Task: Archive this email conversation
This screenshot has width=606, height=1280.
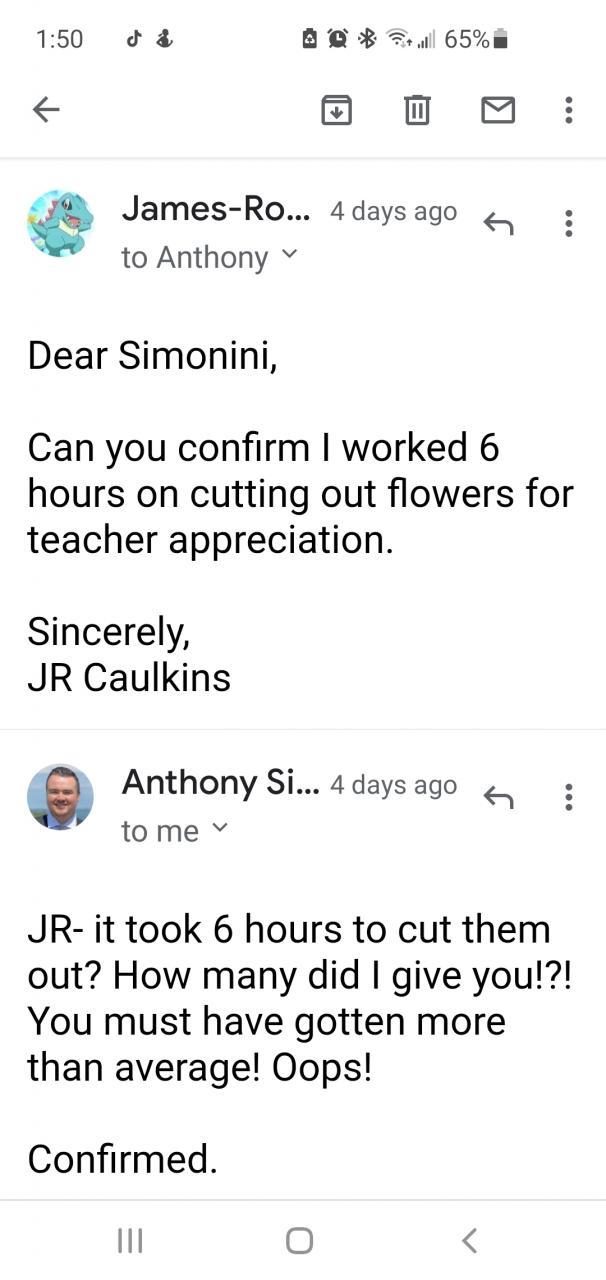Action: (336, 109)
